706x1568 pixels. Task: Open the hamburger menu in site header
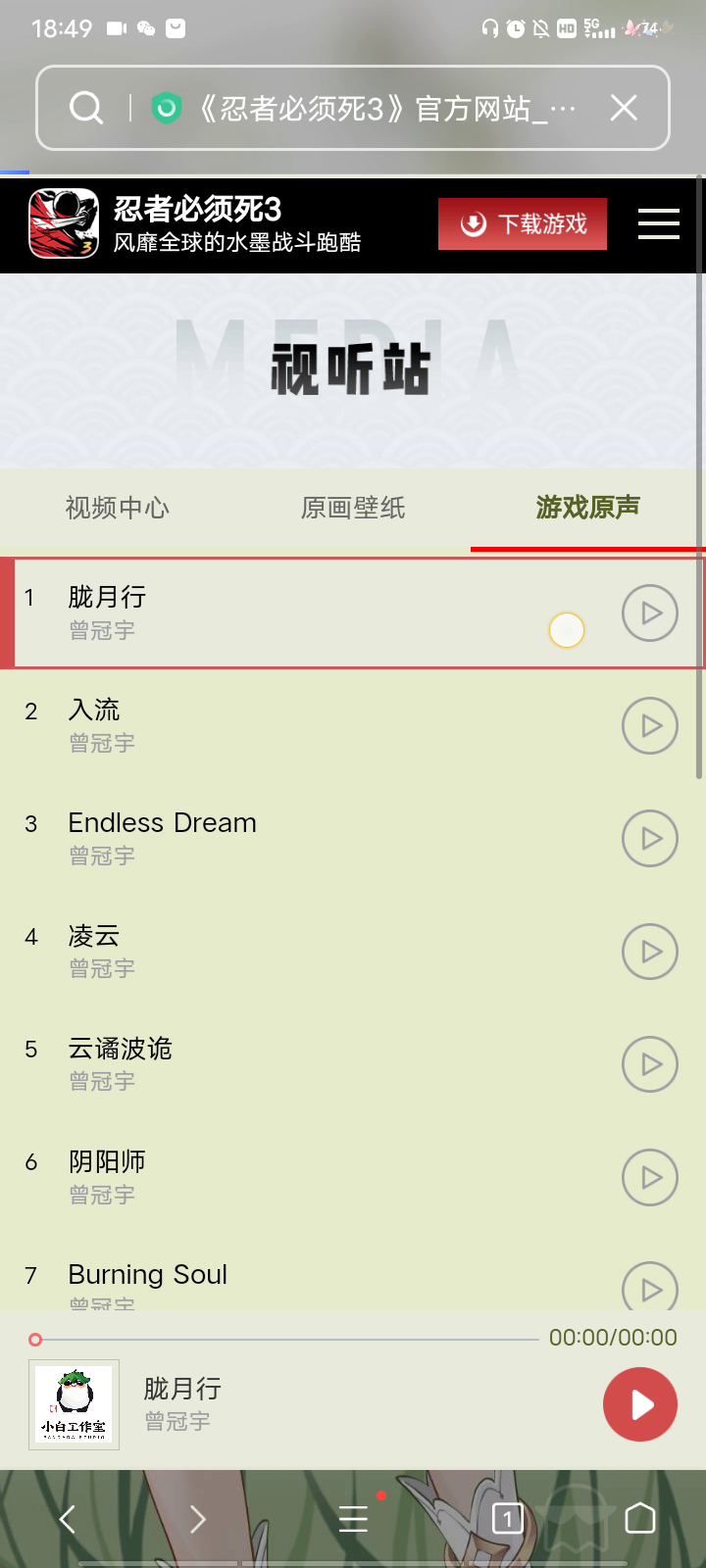(658, 224)
